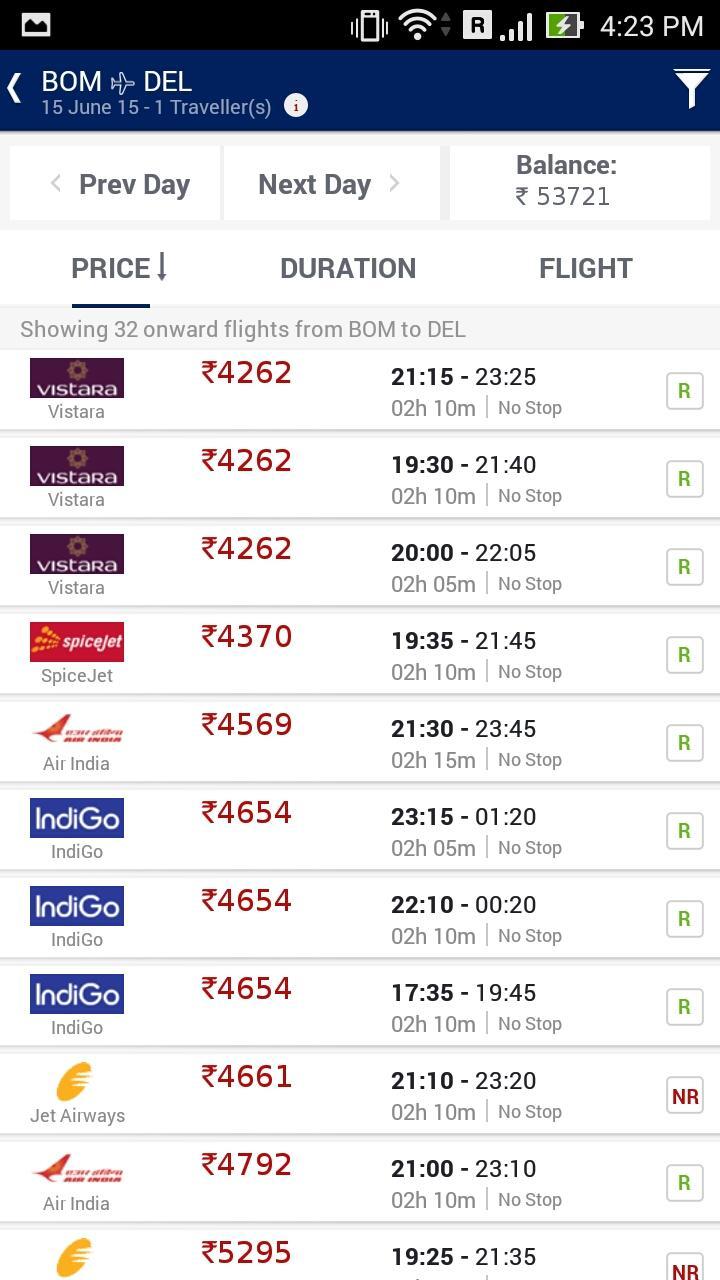Viewport: 720px width, 1280px height.
Task: Open the ₹5295 flight departing 19:25
Action: point(360,1257)
